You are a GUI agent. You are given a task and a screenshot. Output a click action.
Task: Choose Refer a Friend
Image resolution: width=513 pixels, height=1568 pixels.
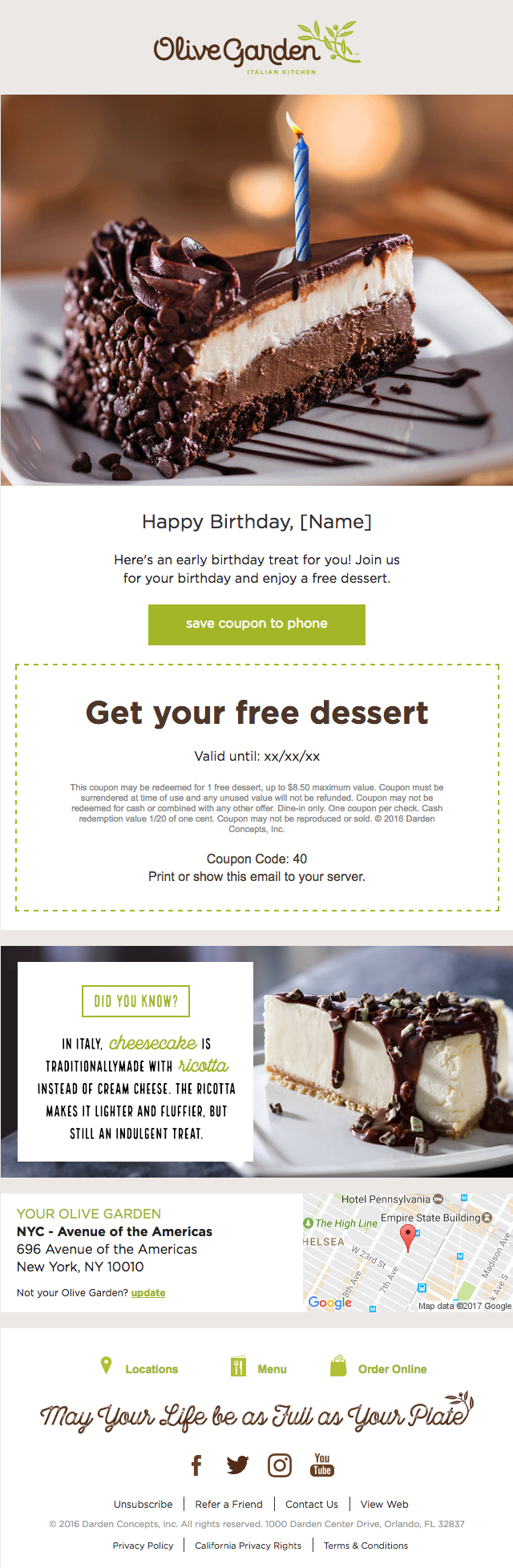tap(228, 1504)
